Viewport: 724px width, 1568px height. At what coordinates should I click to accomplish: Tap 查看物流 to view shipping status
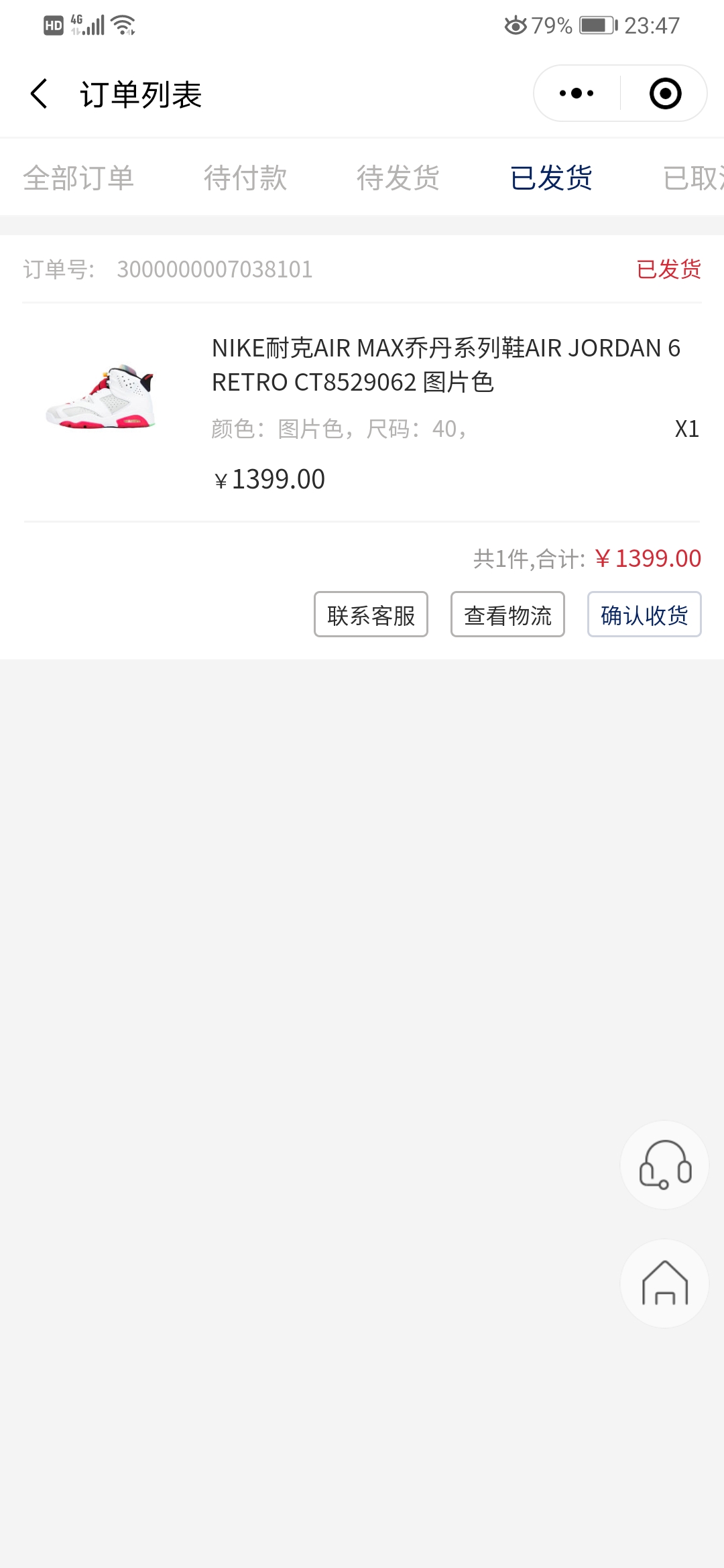507,614
